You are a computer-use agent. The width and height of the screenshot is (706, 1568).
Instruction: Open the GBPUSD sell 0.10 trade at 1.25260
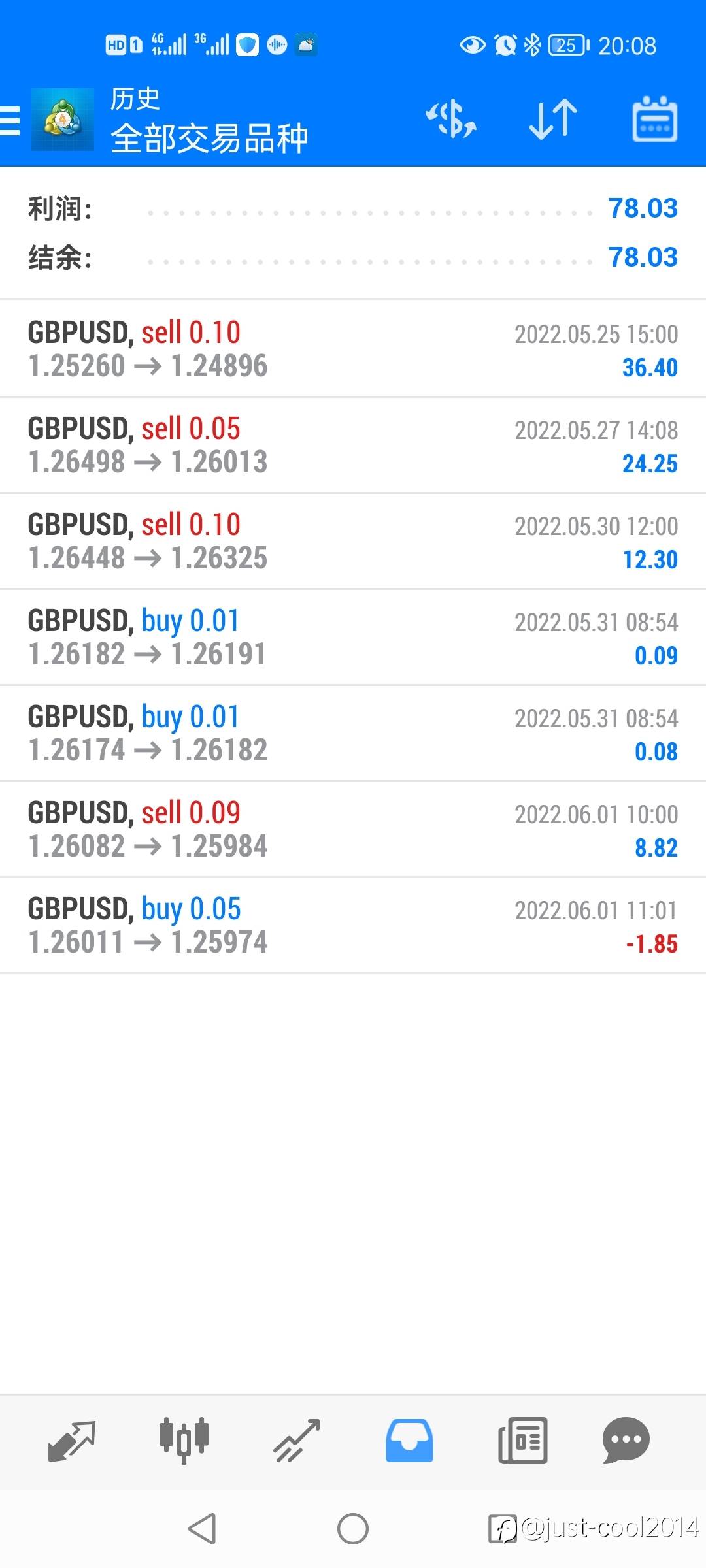coord(353,349)
